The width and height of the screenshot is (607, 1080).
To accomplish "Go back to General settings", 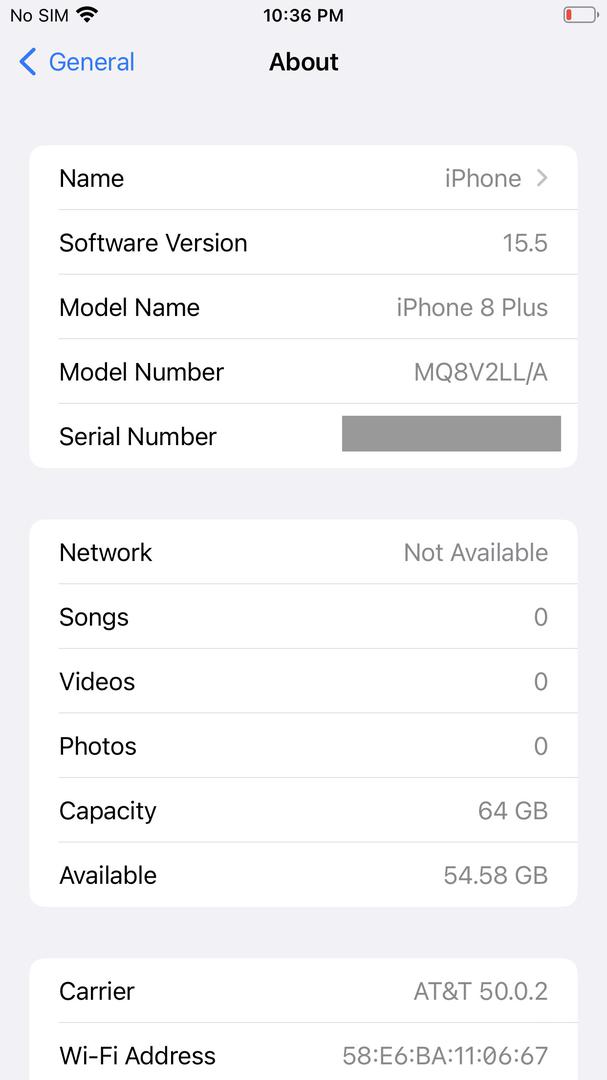I will pyautogui.click(x=76, y=62).
